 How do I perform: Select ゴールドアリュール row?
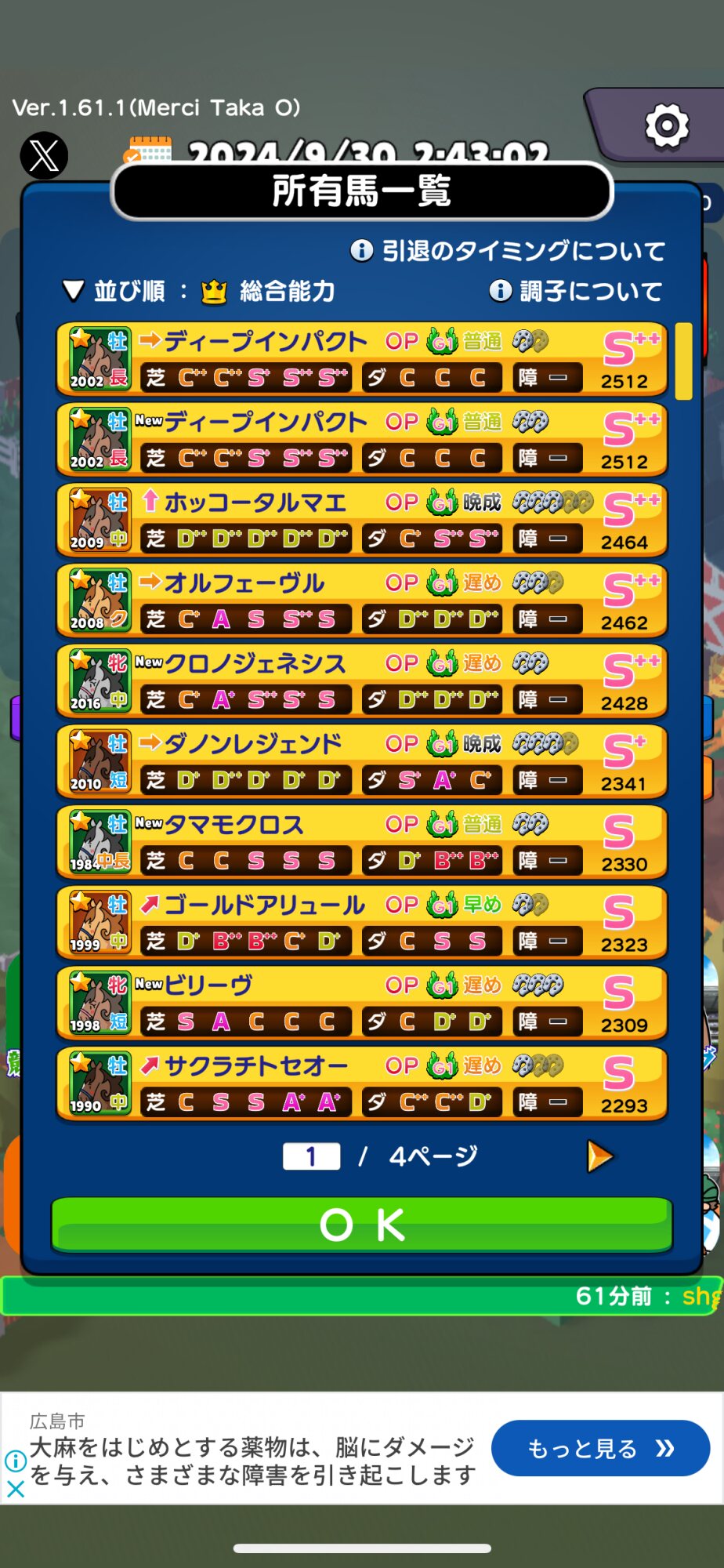click(x=362, y=923)
